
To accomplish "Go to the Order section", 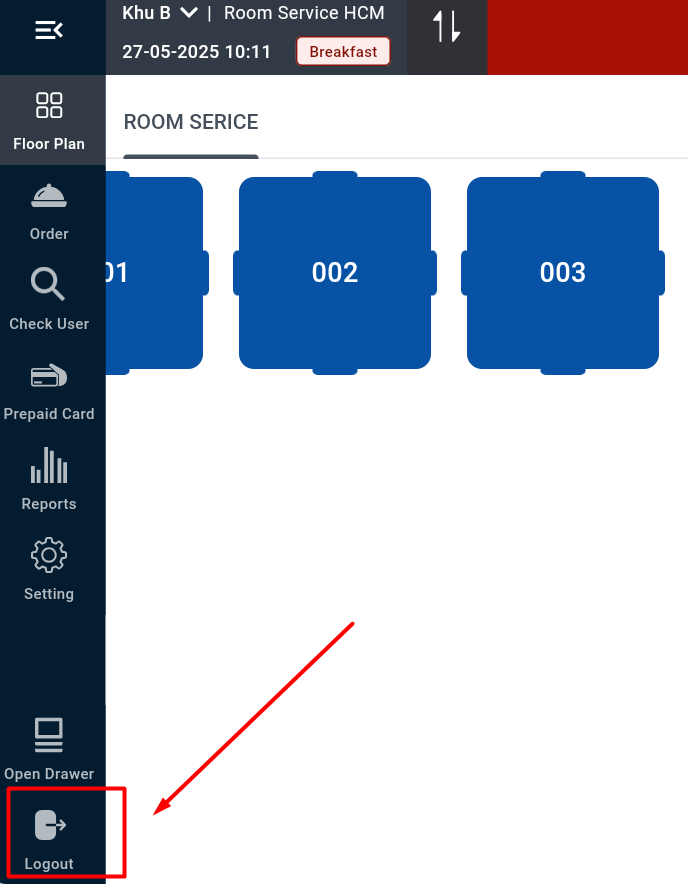I will click(x=49, y=210).
